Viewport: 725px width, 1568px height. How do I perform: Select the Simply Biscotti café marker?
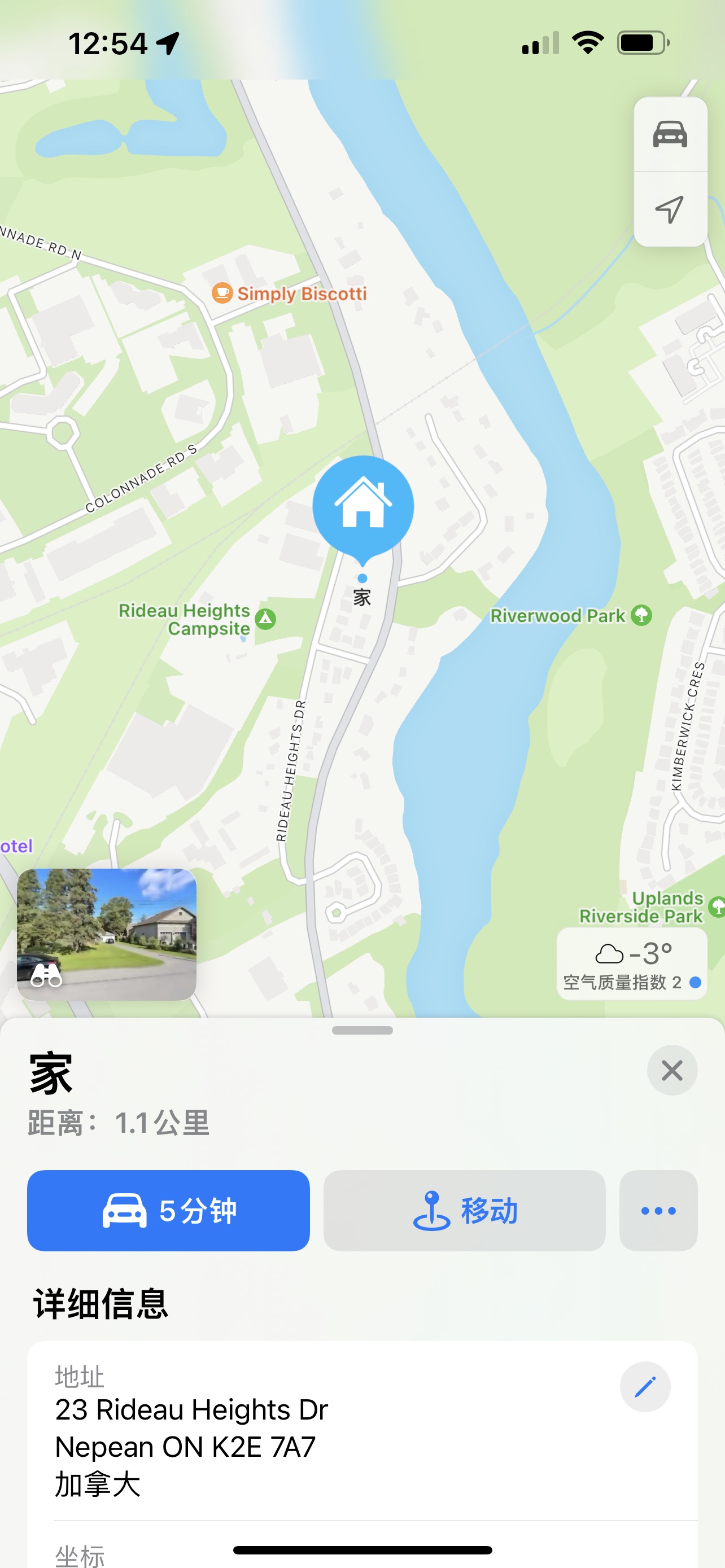[x=223, y=294]
